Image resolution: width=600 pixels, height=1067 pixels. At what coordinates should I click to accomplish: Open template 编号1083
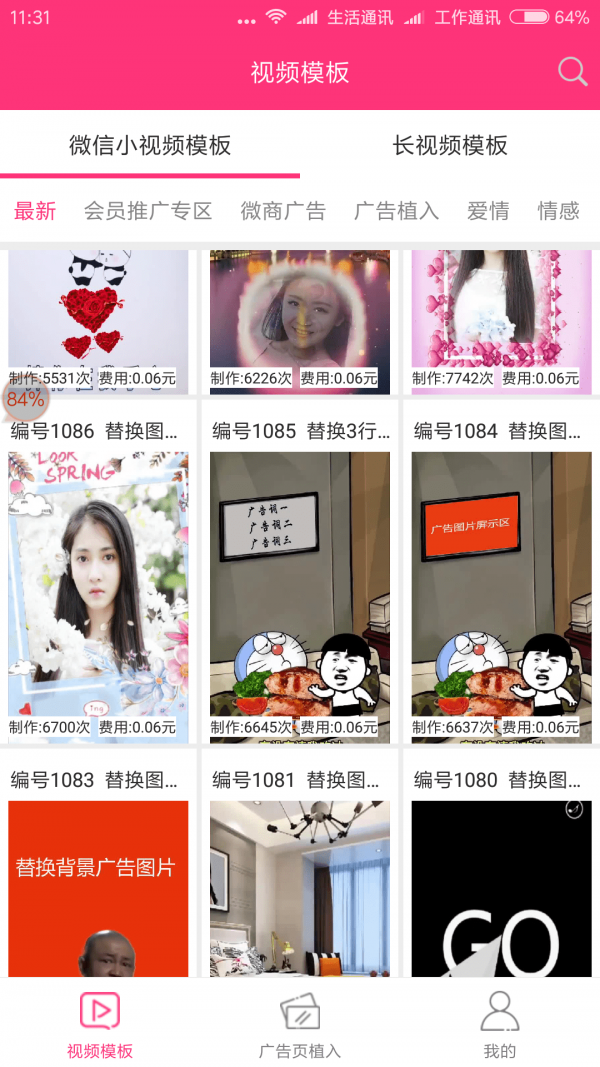coord(98,888)
